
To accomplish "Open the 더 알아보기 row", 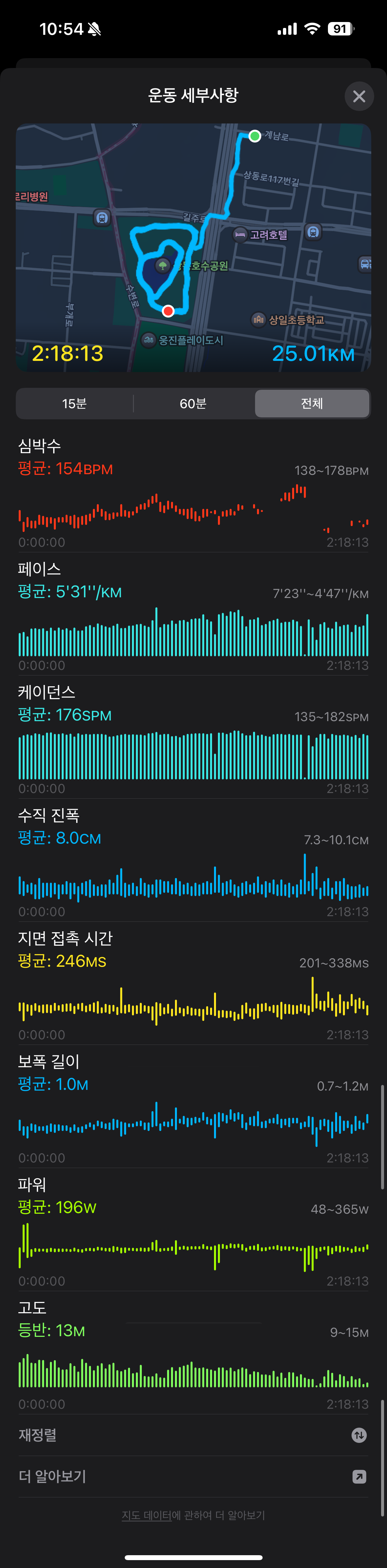I will pyautogui.click(x=194, y=1476).
